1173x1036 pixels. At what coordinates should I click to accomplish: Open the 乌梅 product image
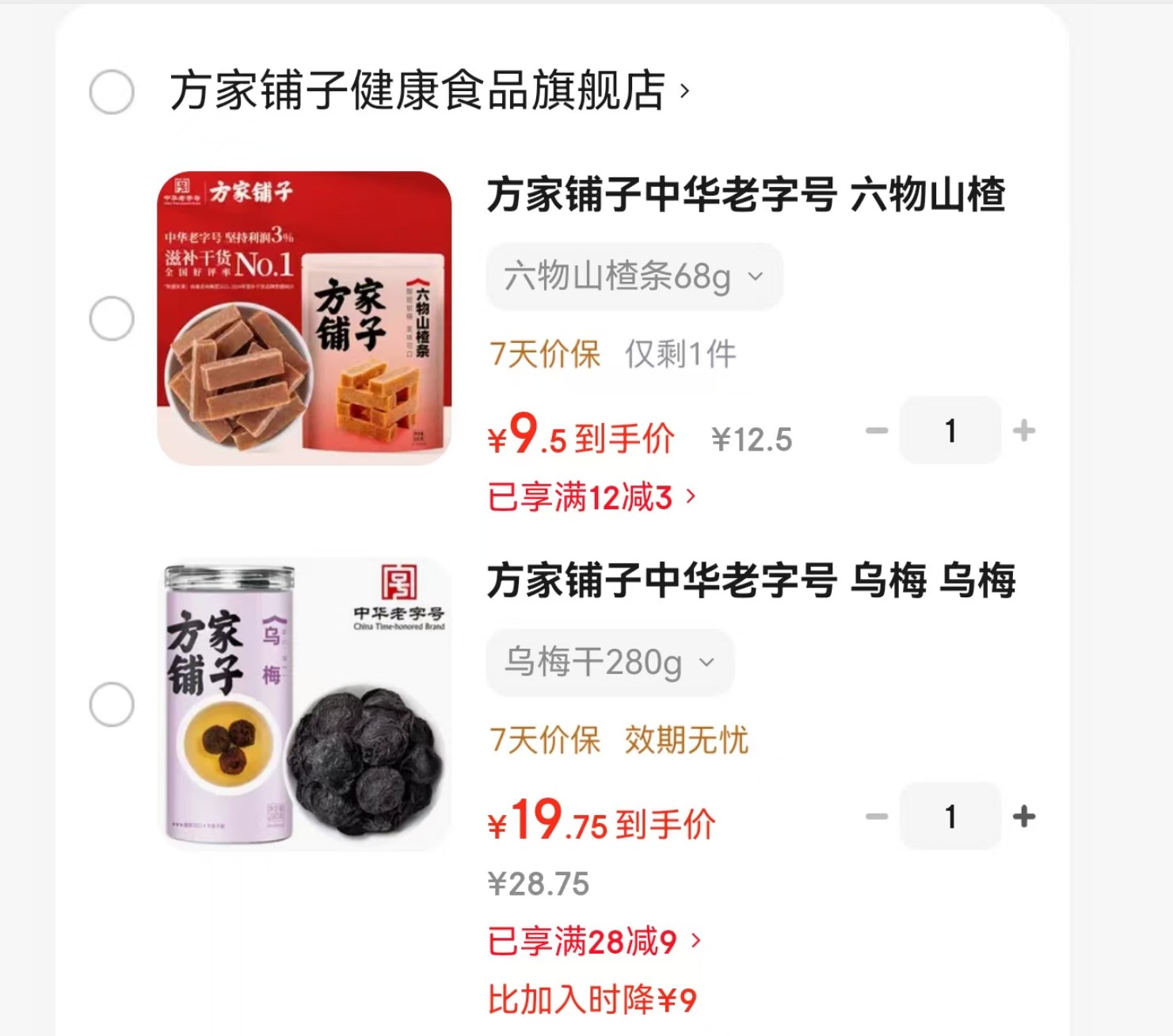click(305, 704)
